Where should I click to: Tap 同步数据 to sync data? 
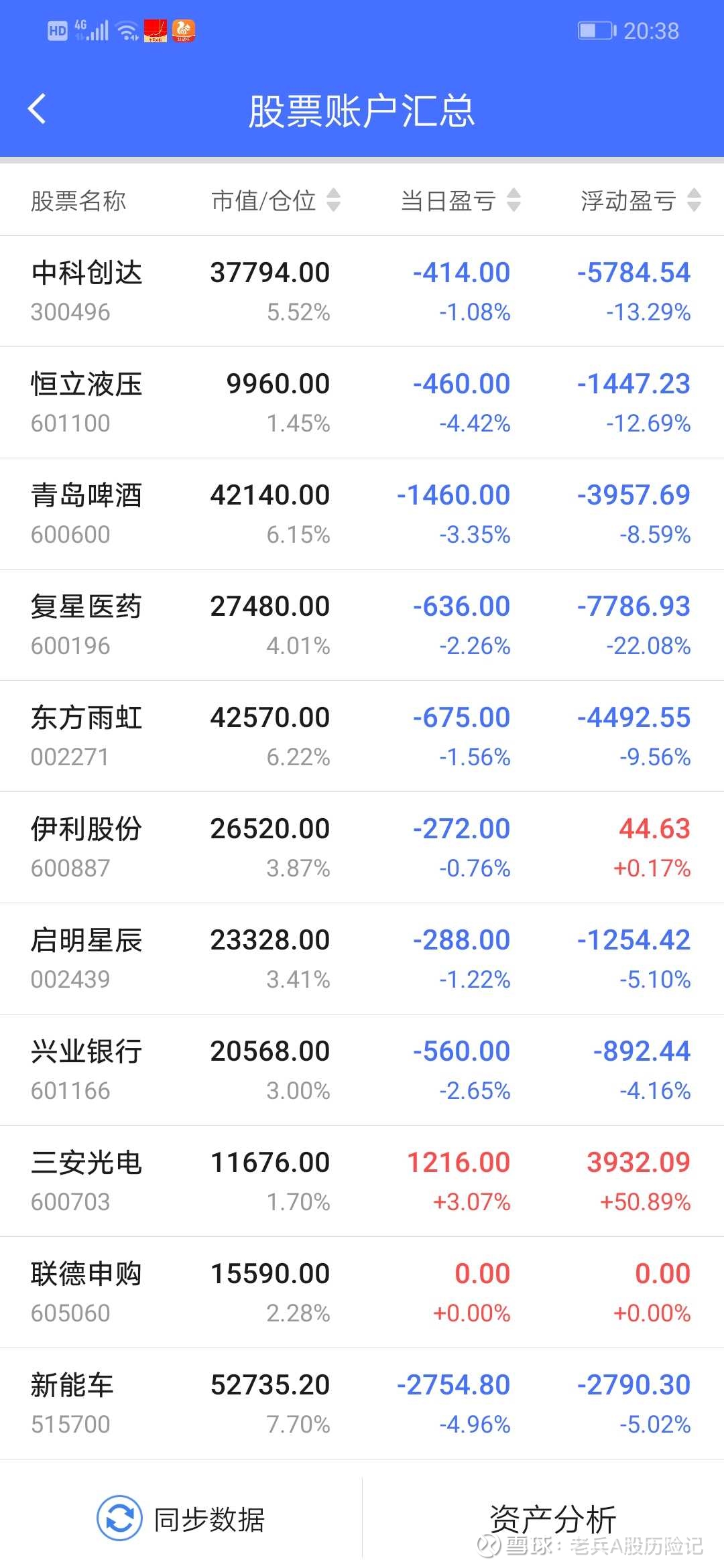(181, 1519)
